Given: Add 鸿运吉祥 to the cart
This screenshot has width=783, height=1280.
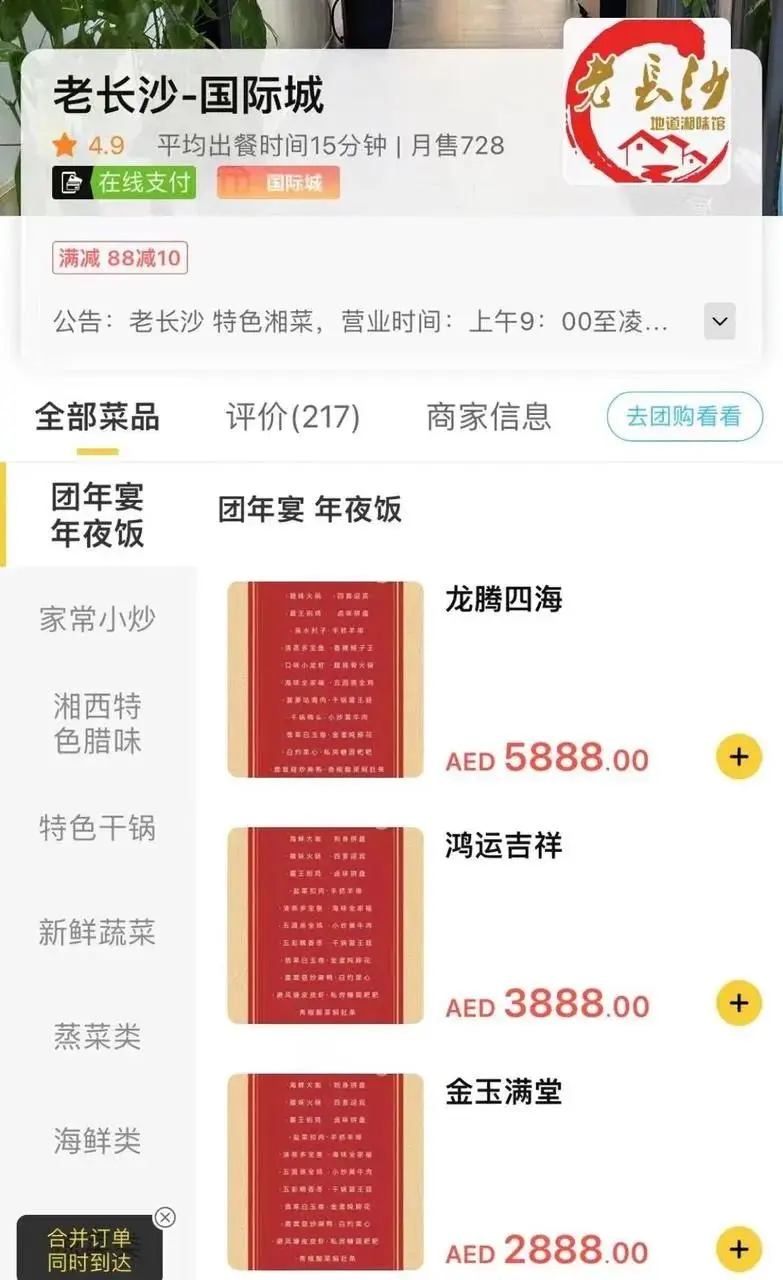Looking at the screenshot, I should tap(738, 1003).
